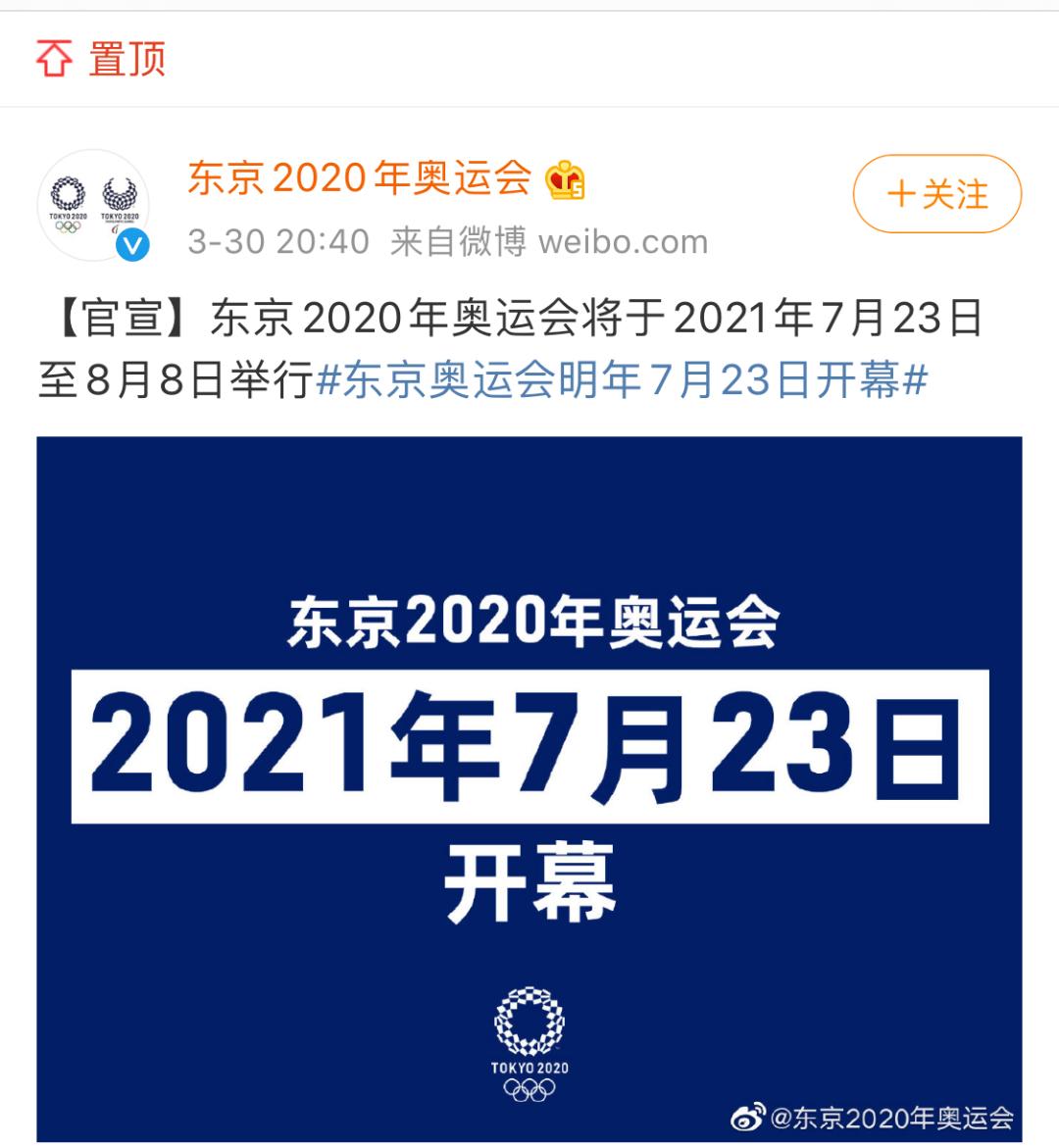Open hashtag #东京奥运会明年7月23日开幕#

pos(622,380)
